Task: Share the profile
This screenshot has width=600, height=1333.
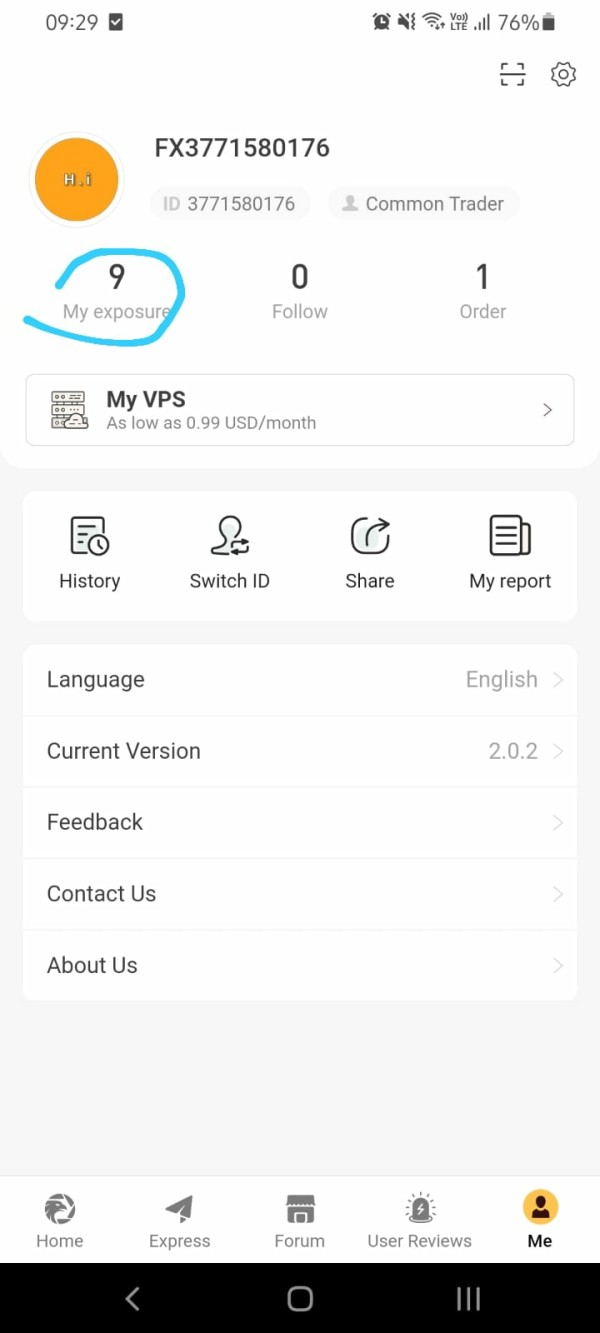Action: coord(370,553)
